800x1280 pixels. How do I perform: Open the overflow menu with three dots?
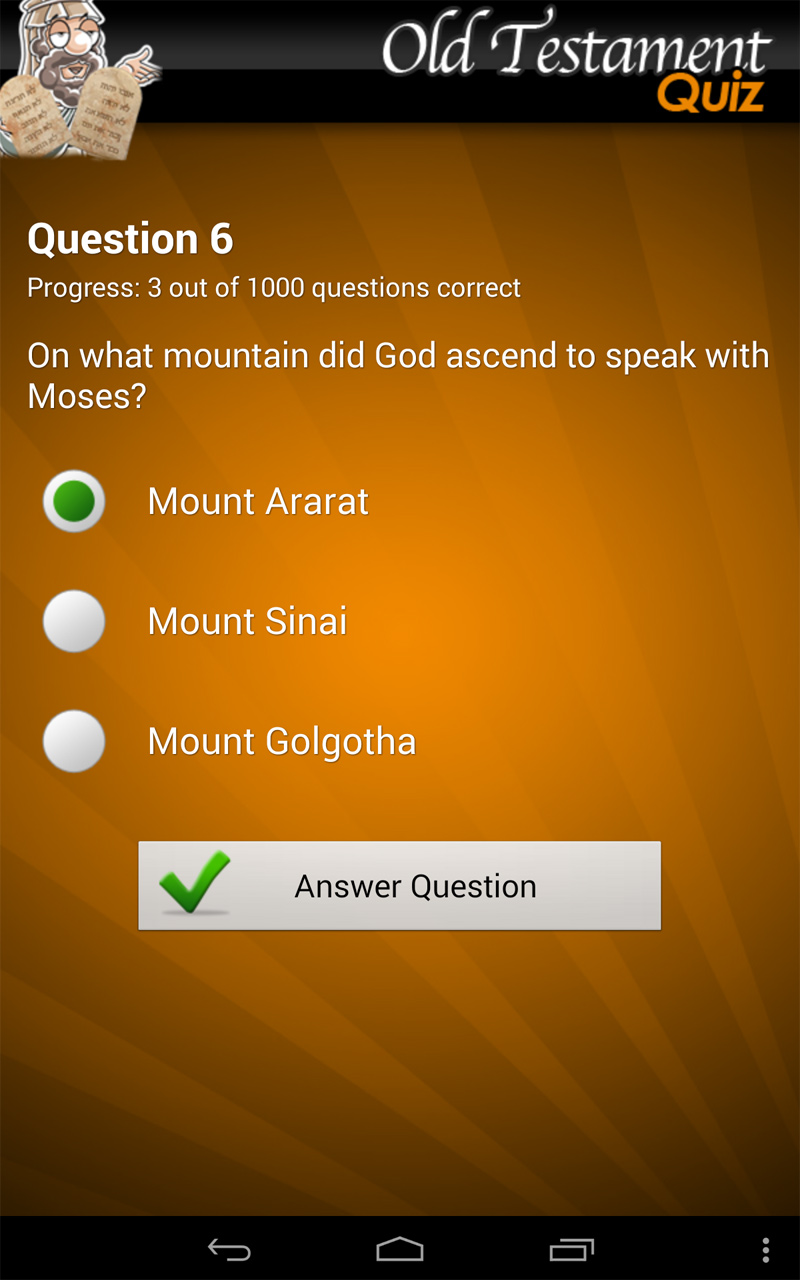point(765,1248)
